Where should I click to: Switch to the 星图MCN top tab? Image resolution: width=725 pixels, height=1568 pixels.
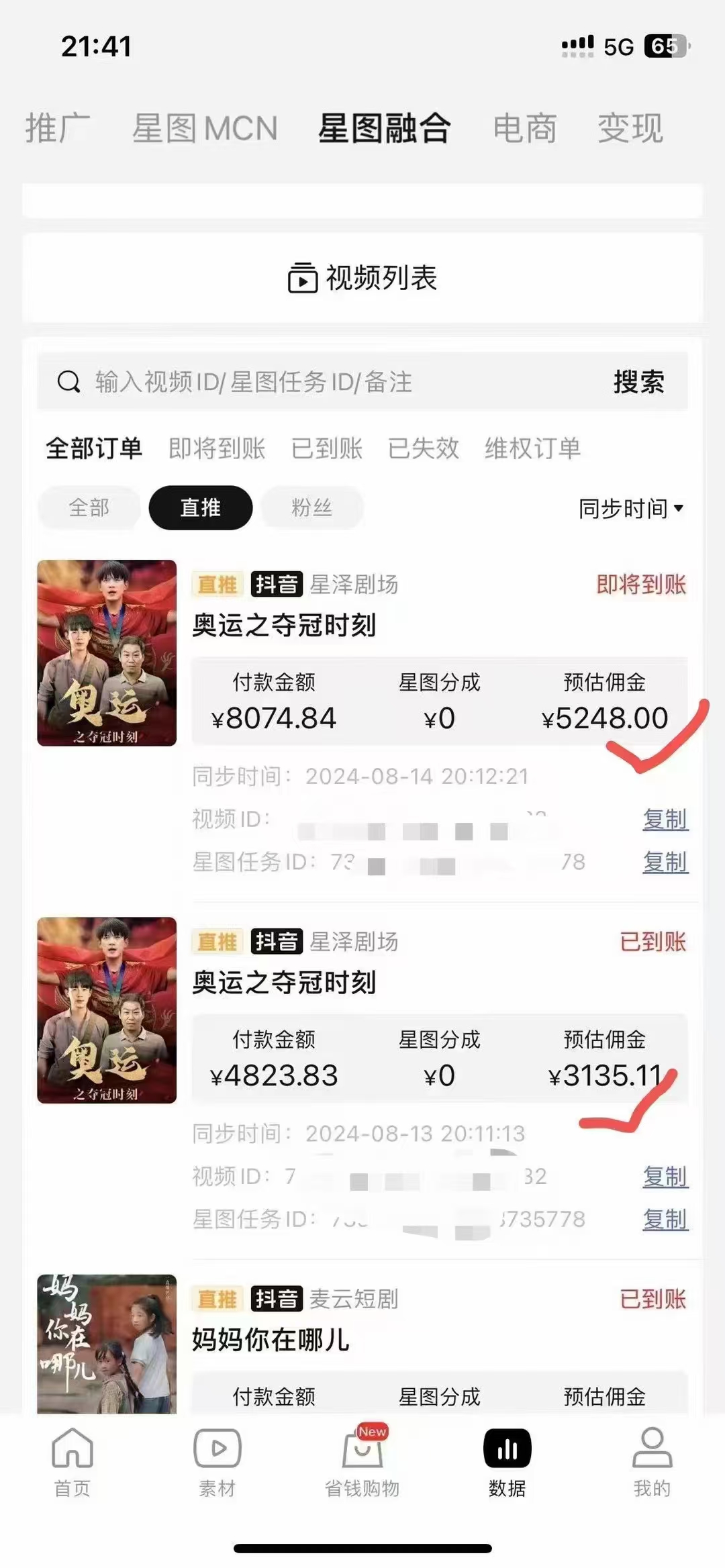click(205, 128)
